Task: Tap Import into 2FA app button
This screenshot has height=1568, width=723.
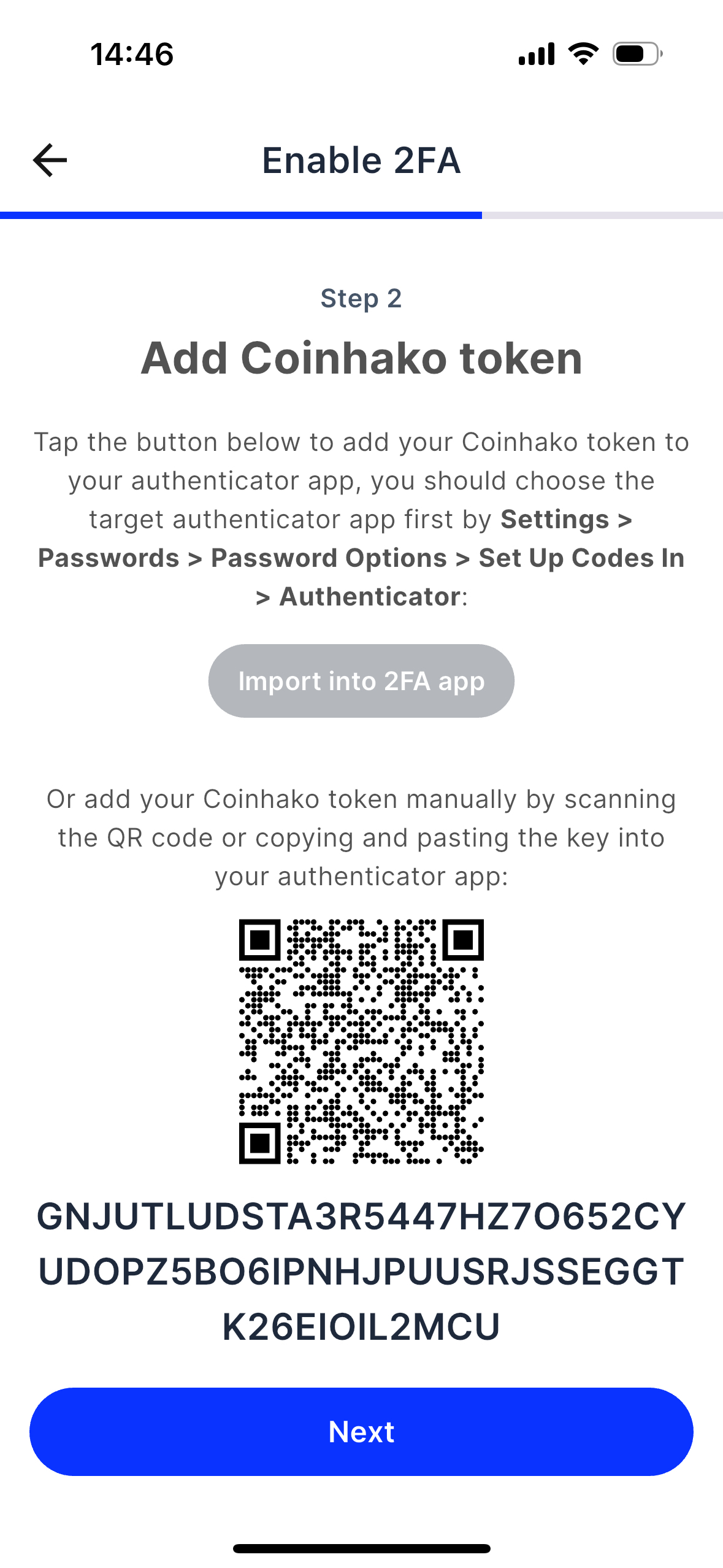Action: [361, 681]
